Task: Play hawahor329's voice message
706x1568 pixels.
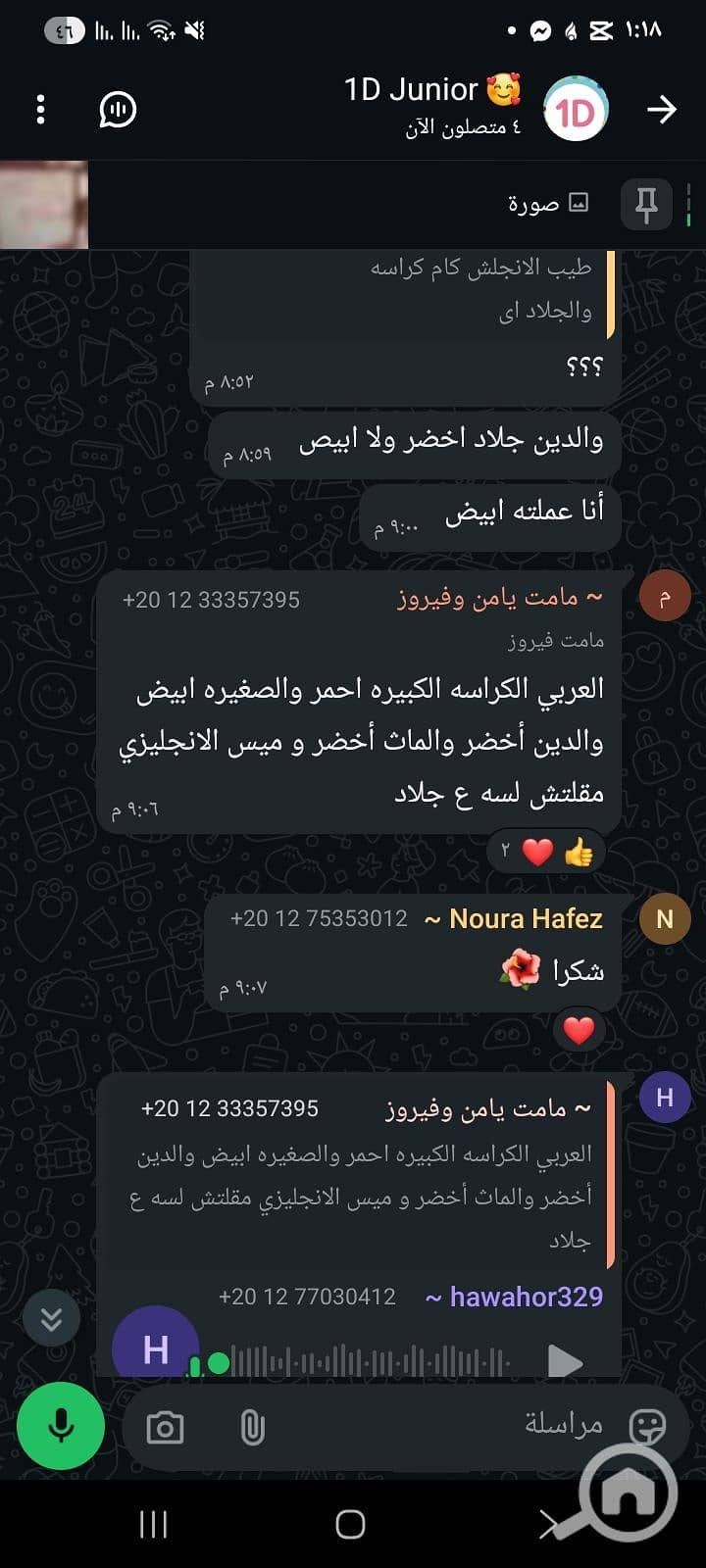Action: click(565, 1361)
